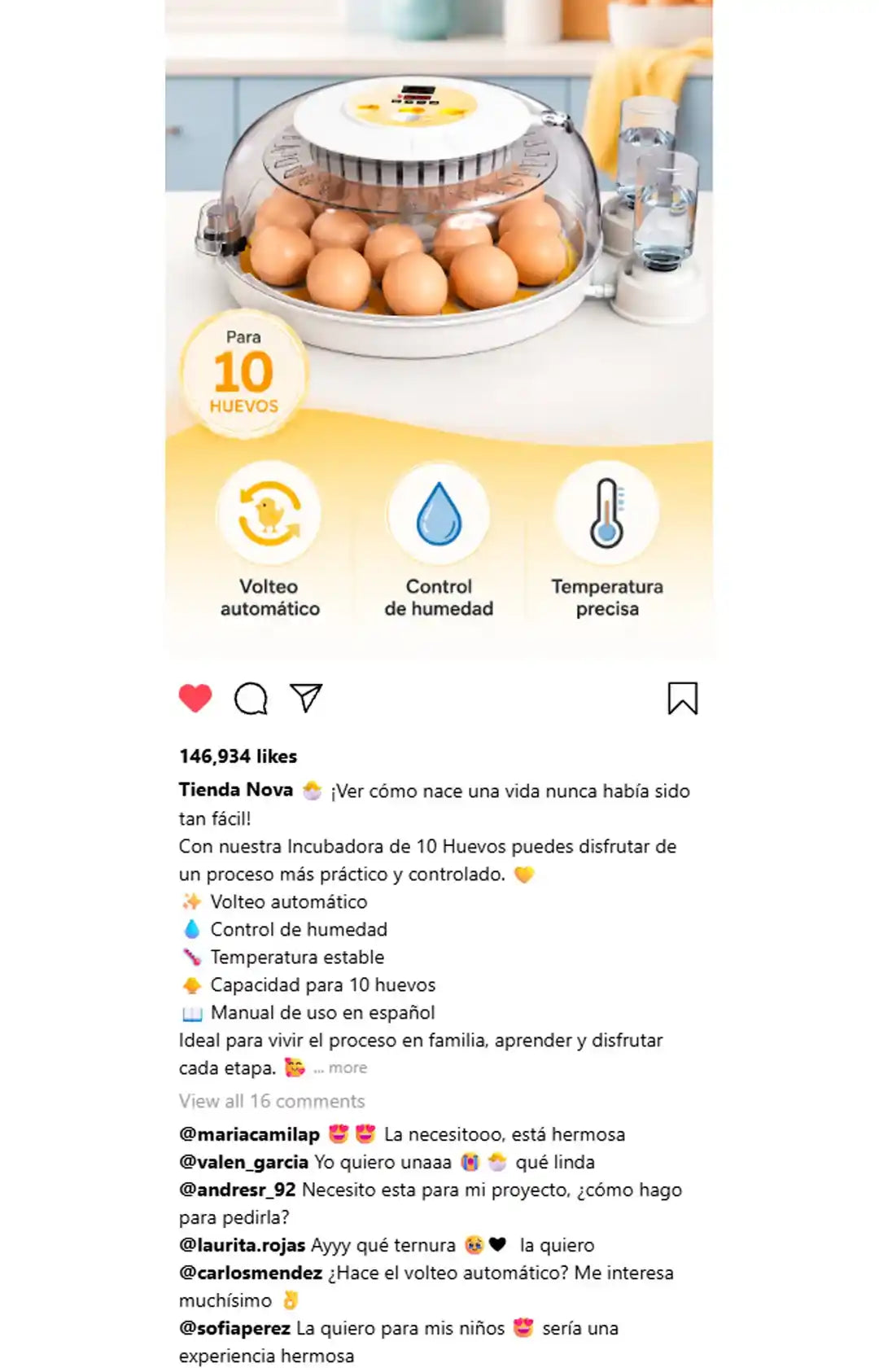Viewport: 879px width, 1372px height.
Task: Open @laurita.rojas's profile
Action: coord(242,1245)
